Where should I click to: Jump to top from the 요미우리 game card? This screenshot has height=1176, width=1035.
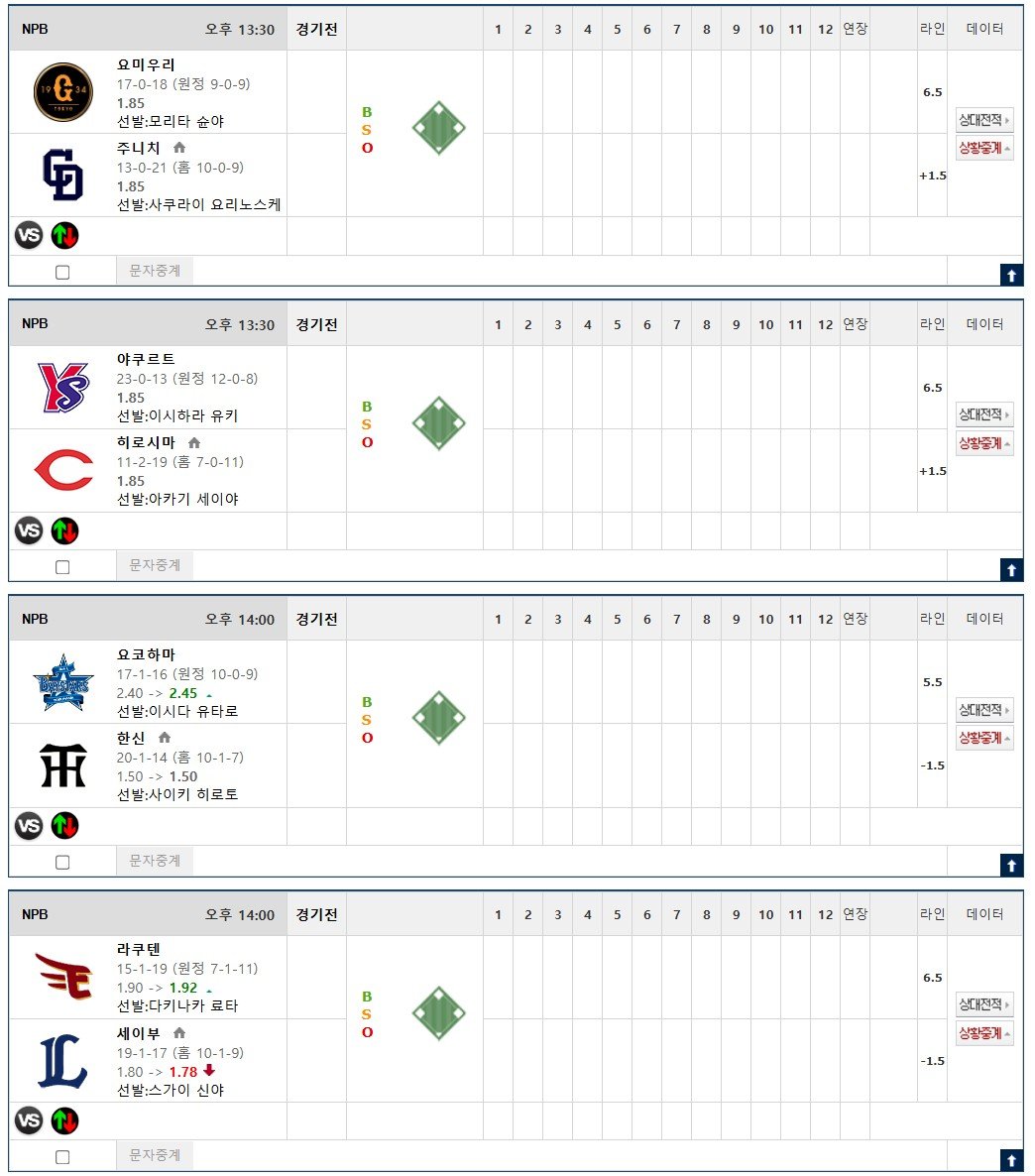click(x=1011, y=276)
